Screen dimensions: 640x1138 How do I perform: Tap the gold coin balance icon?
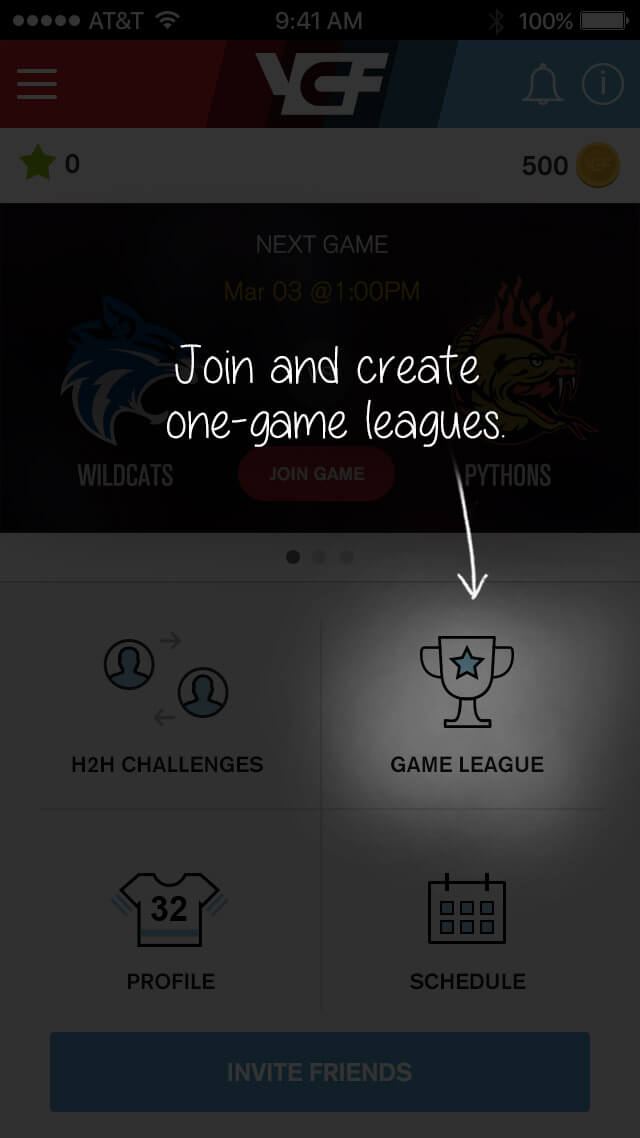[598, 165]
